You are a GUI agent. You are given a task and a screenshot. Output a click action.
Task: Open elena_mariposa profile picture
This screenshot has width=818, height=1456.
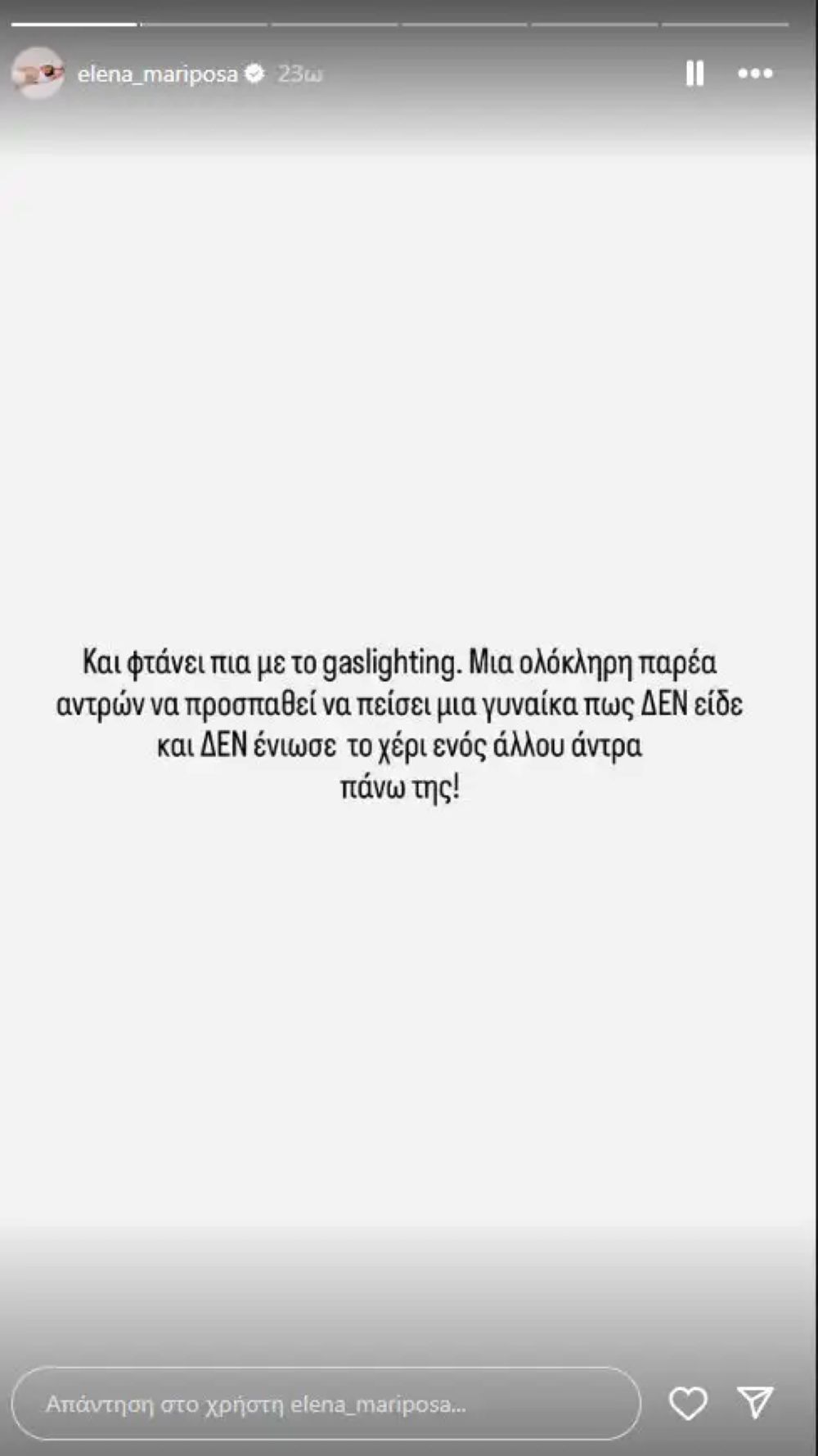[x=38, y=74]
